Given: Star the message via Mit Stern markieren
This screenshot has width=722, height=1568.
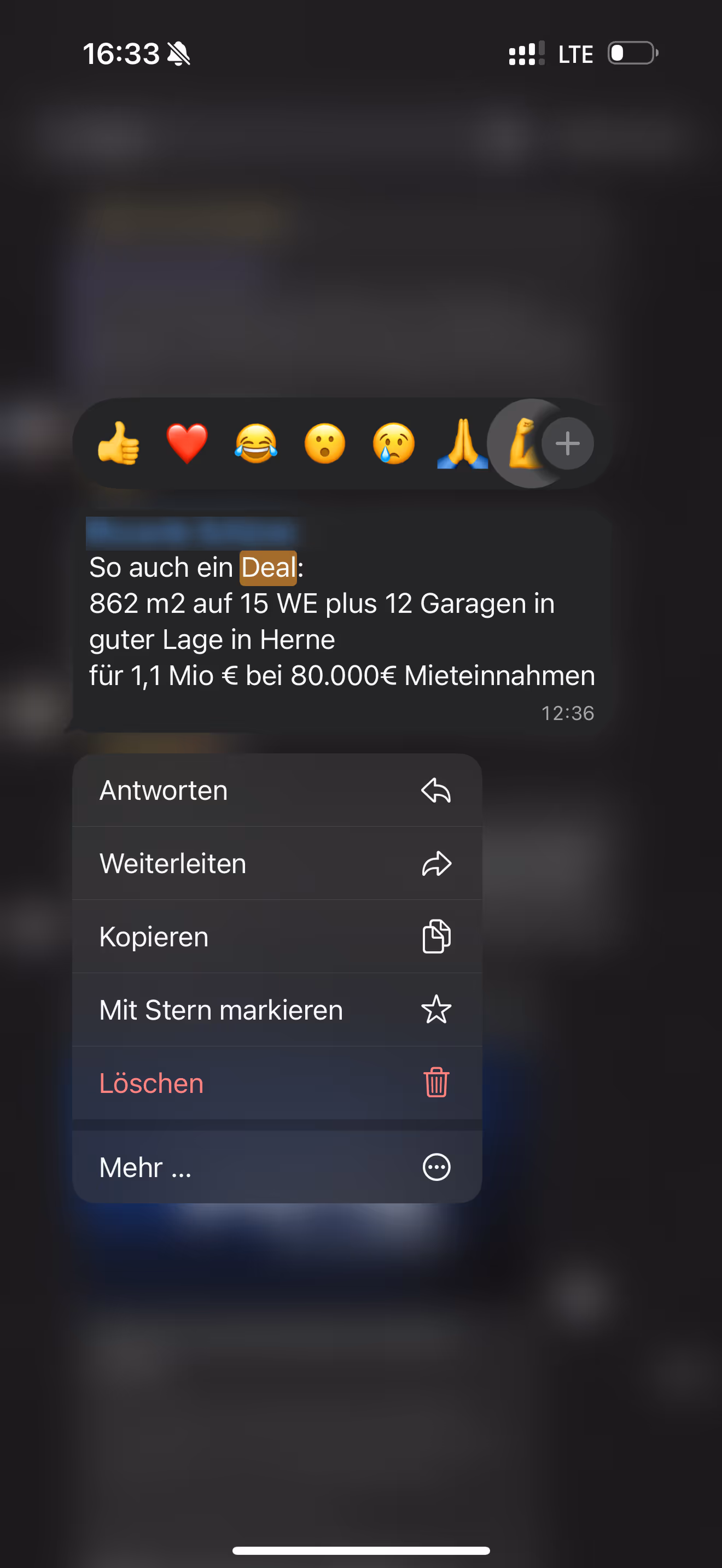Looking at the screenshot, I should click(277, 1010).
